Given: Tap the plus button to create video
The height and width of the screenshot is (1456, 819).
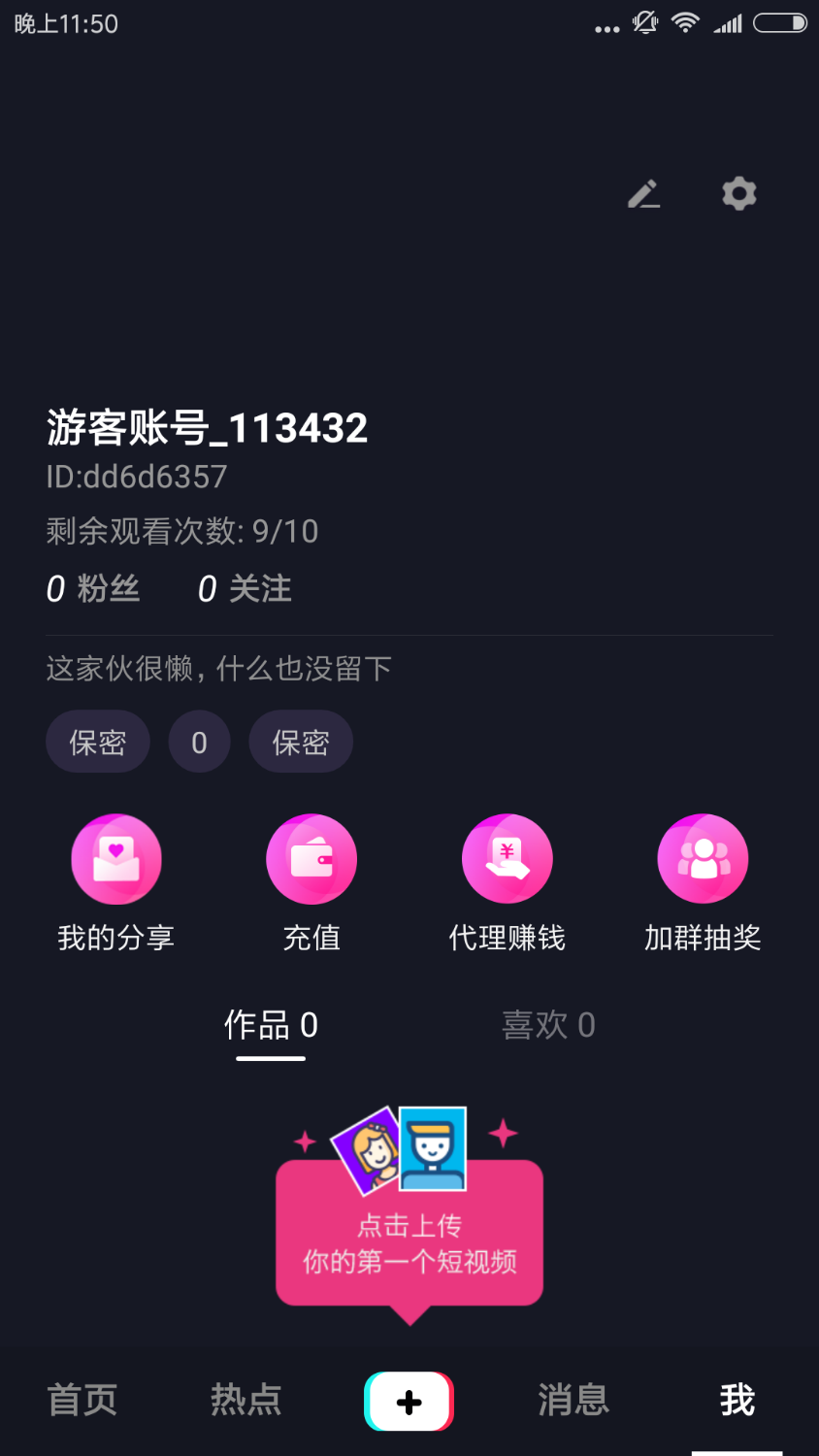Looking at the screenshot, I should click(x=409, y=1401).
